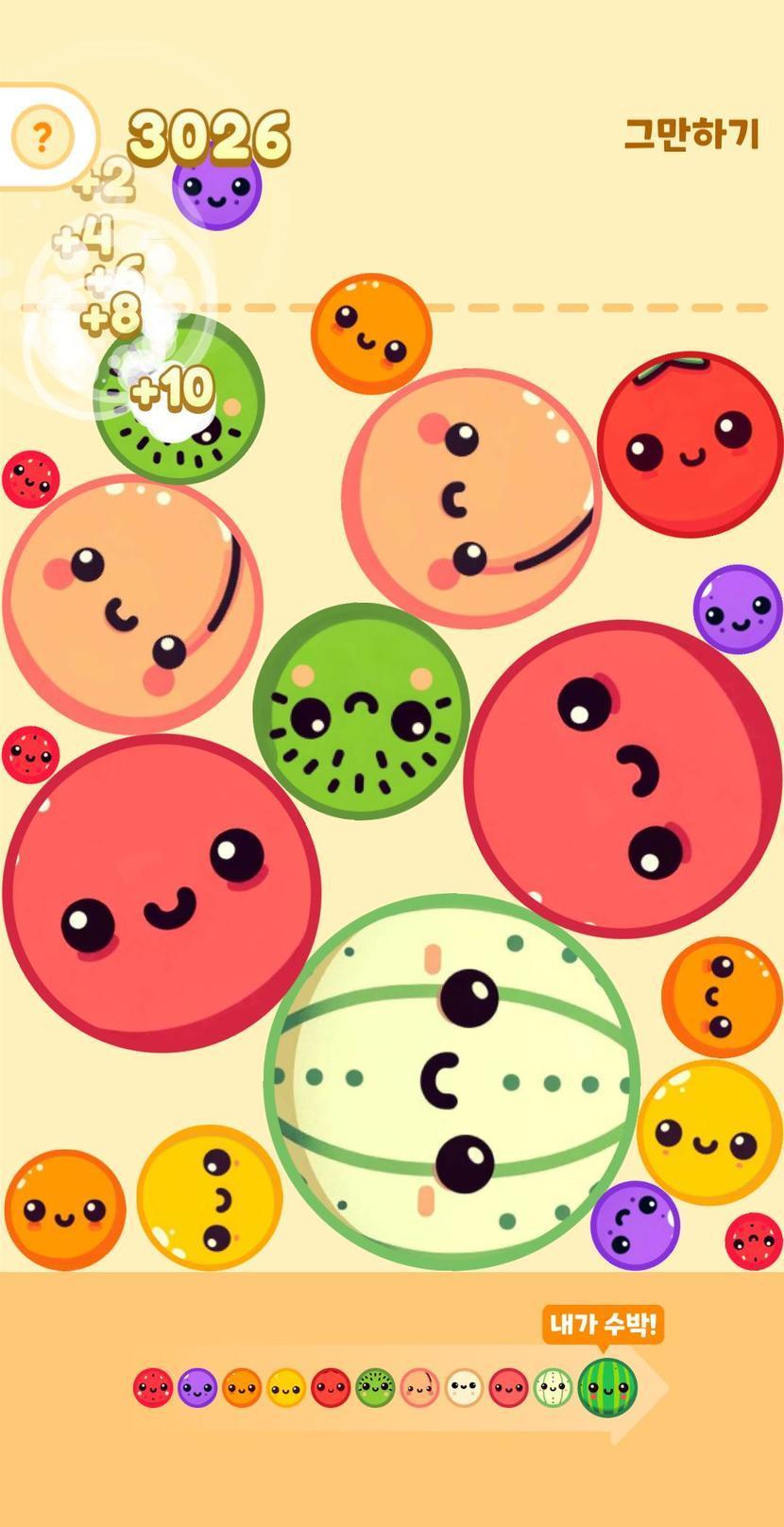Open the question mark help button
Screen dimensions: 784x1527
click(42, 138)
